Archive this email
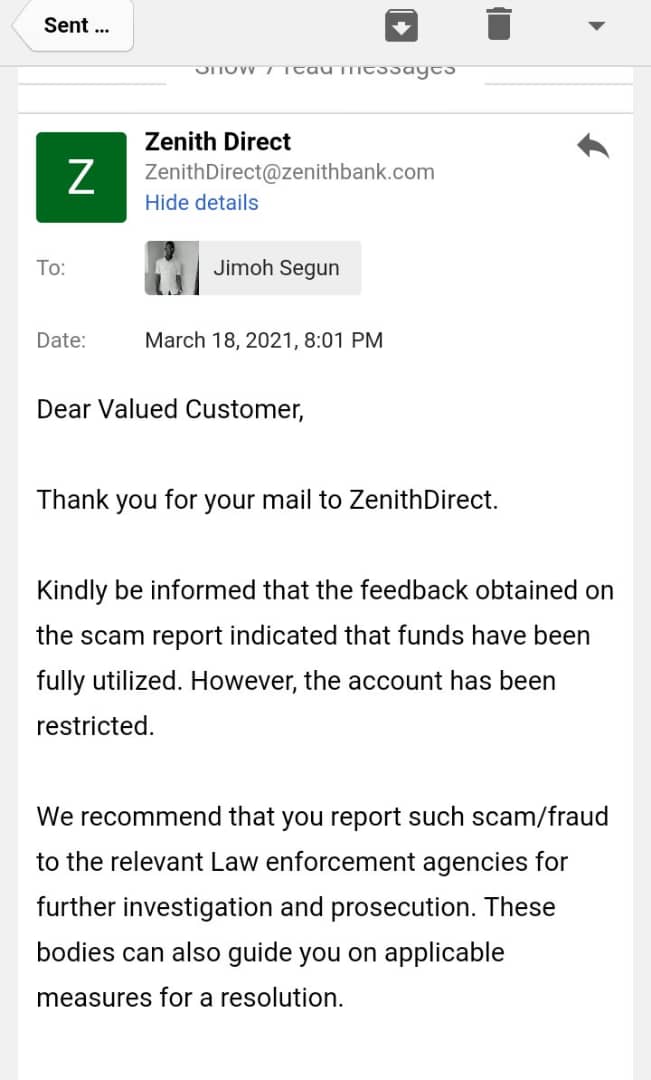The height and width of the screenshot is (1080, 651). 401,25
